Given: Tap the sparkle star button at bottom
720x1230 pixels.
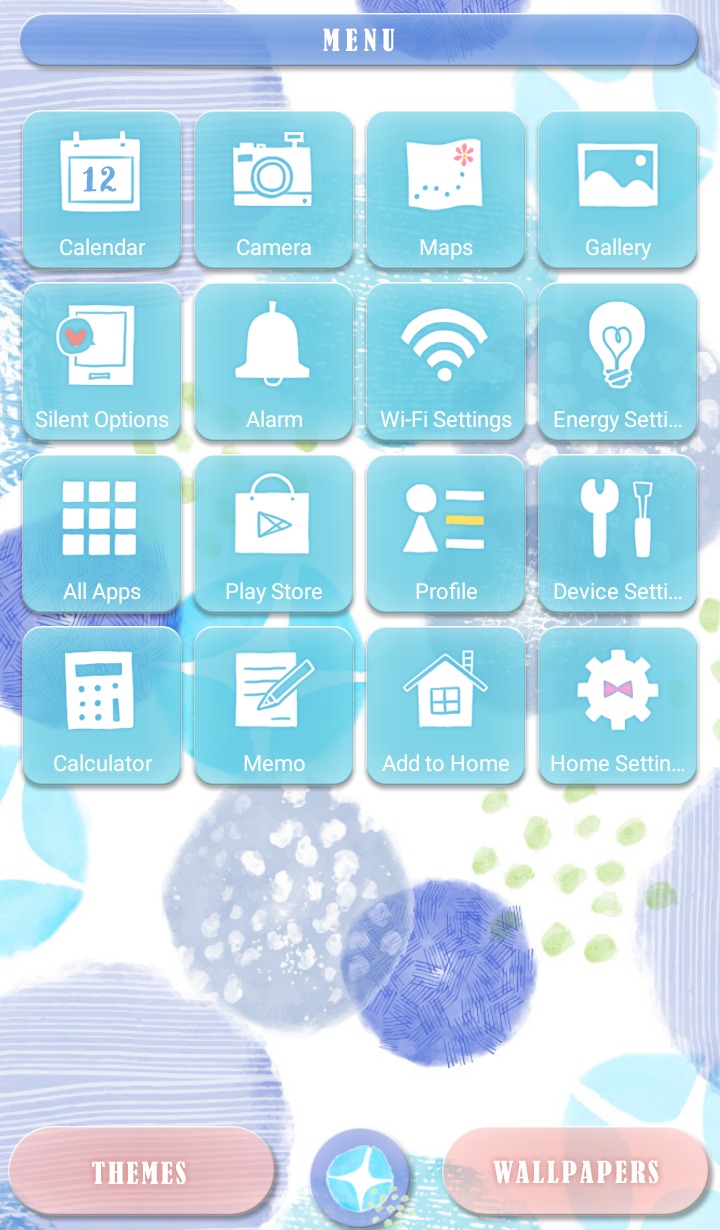Looking at the screenshot, I should pyautogui.click(x=359, y=1177).
